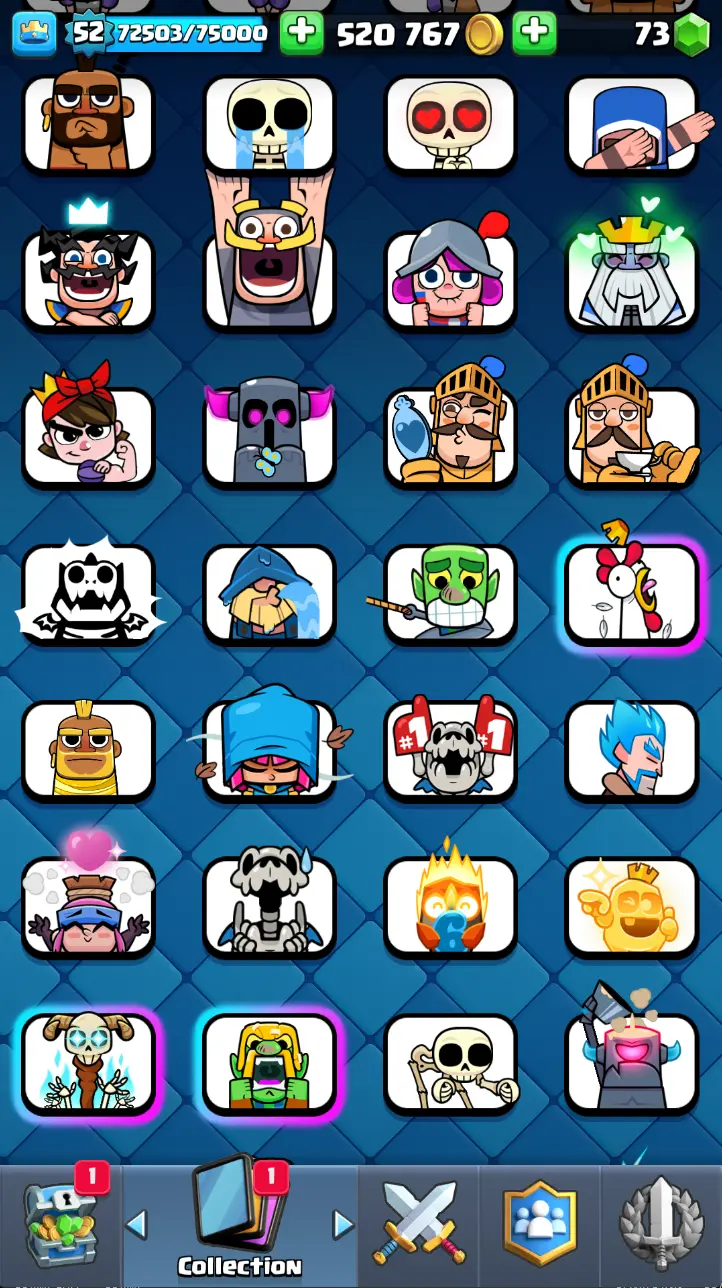The width and height of the screenshot is (722, 1288).
Task: Select the ice wizard emote
Action: point(631,750)
